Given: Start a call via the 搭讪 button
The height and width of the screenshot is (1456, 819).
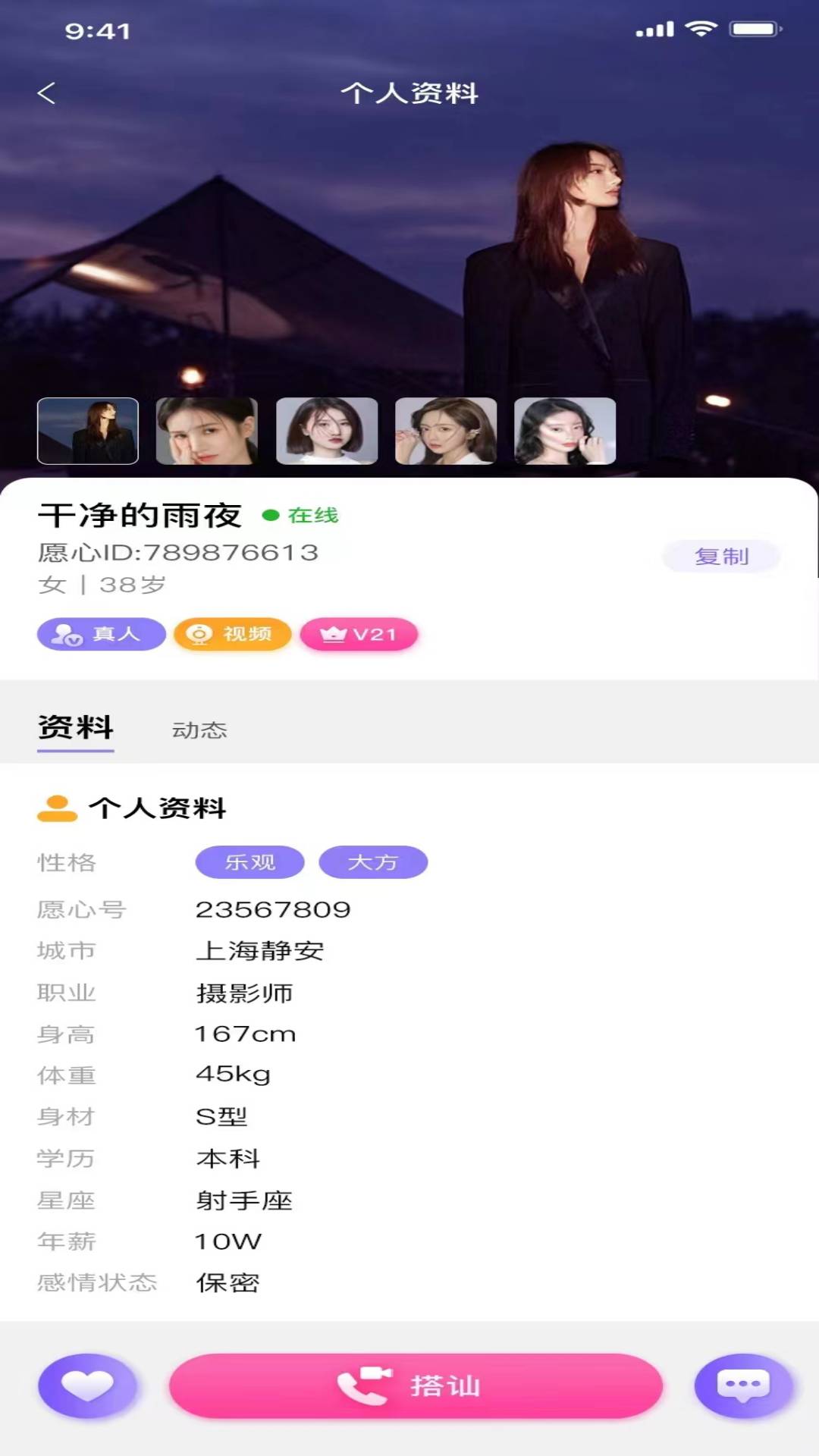Looking at the screenshot, I should (x=416, y=1385).
